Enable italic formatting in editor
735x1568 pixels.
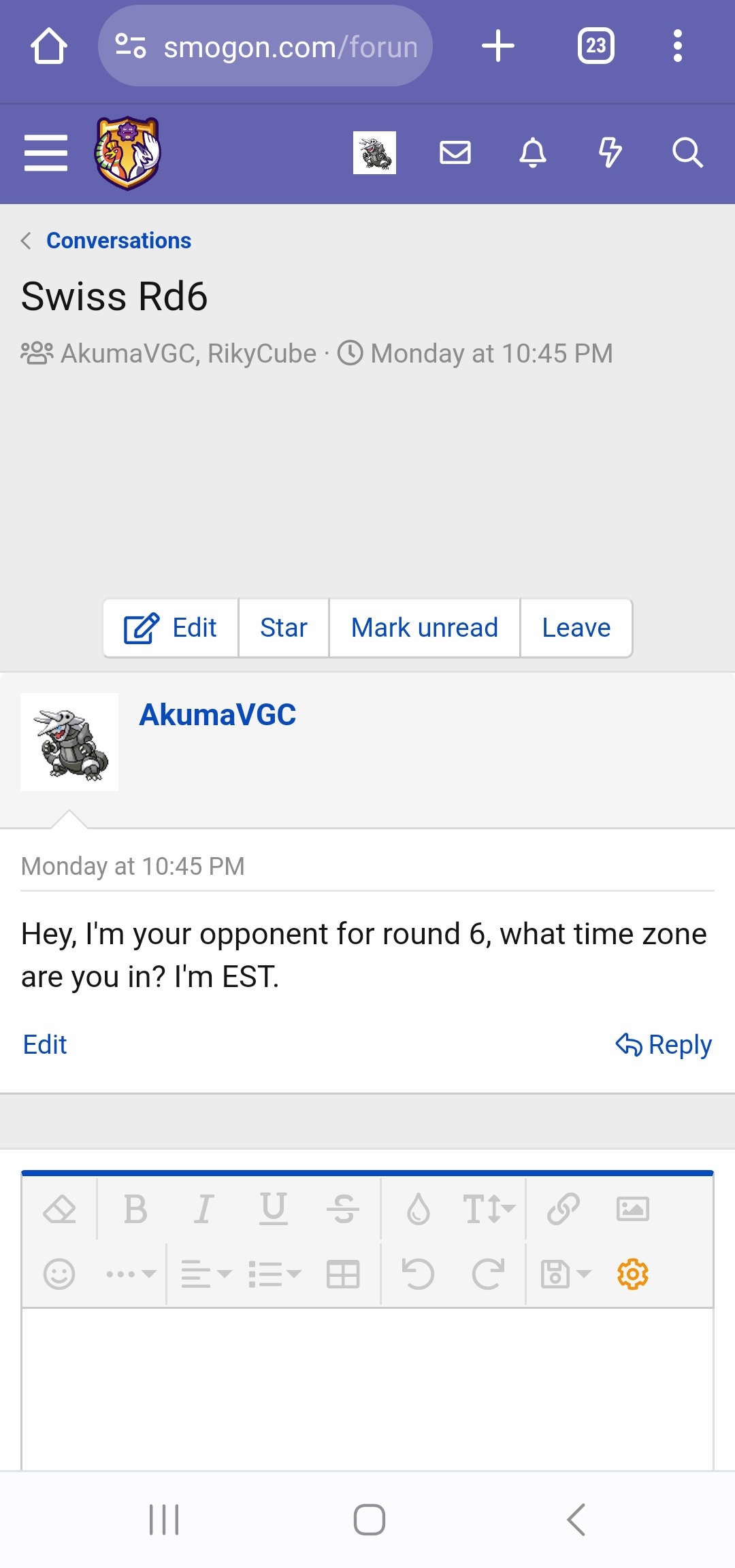pyautogui.click(x=204, y=1209)
